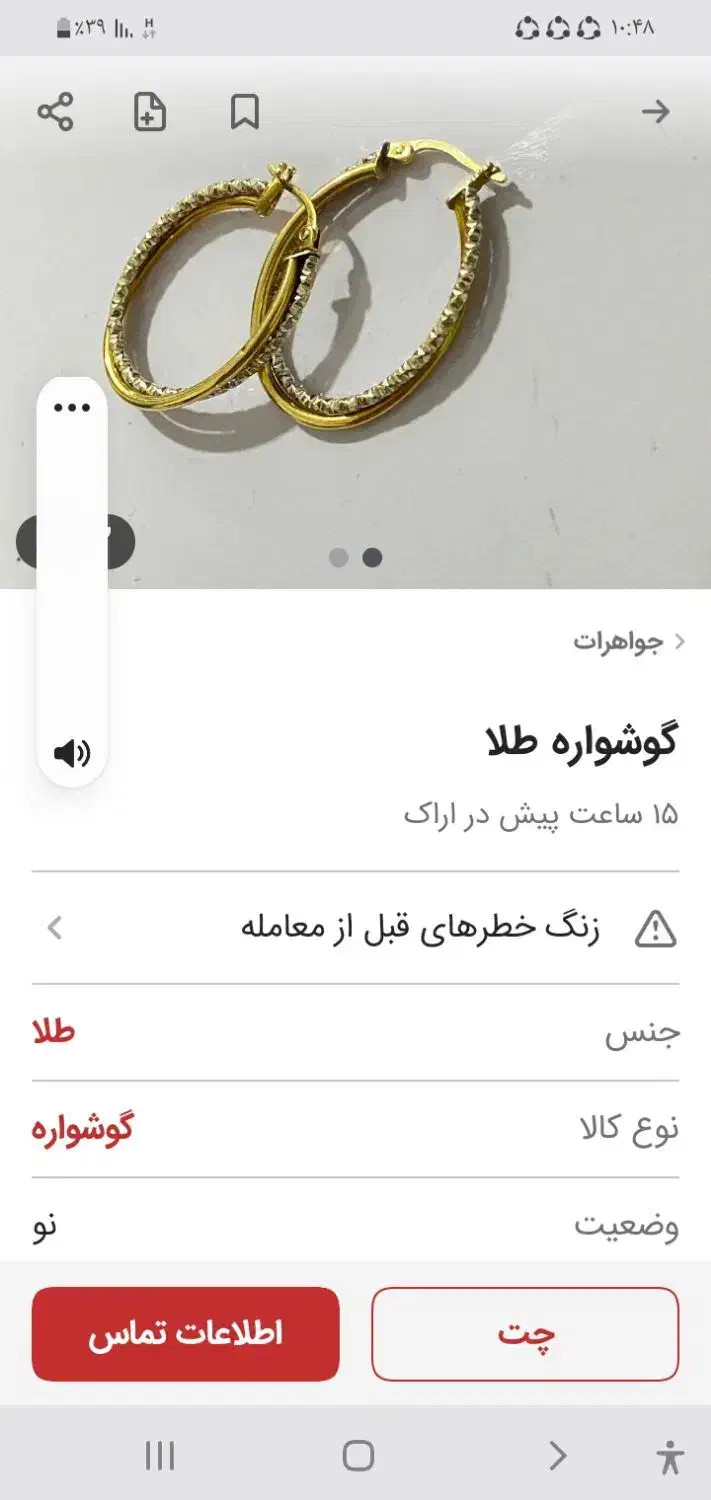This screenshot has width=711, height=1500.
Task: Go back using the top arrow
Action: click(655, 112)
